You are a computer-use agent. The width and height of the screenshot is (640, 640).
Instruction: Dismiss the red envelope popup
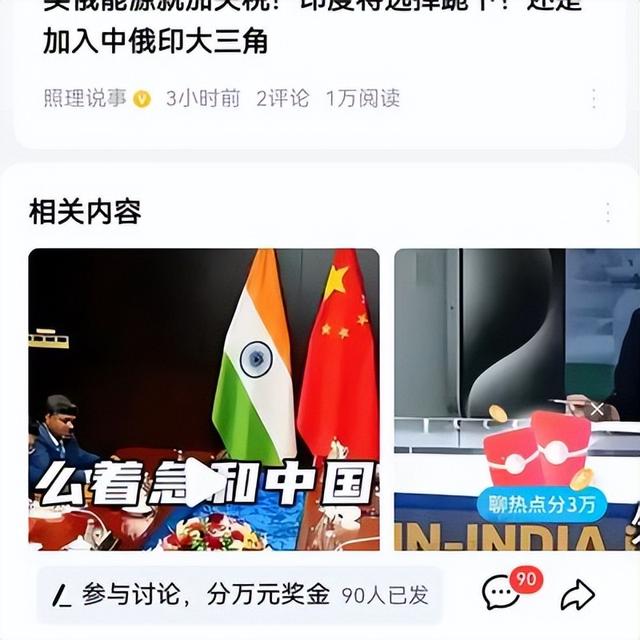(x=597, y=409)
